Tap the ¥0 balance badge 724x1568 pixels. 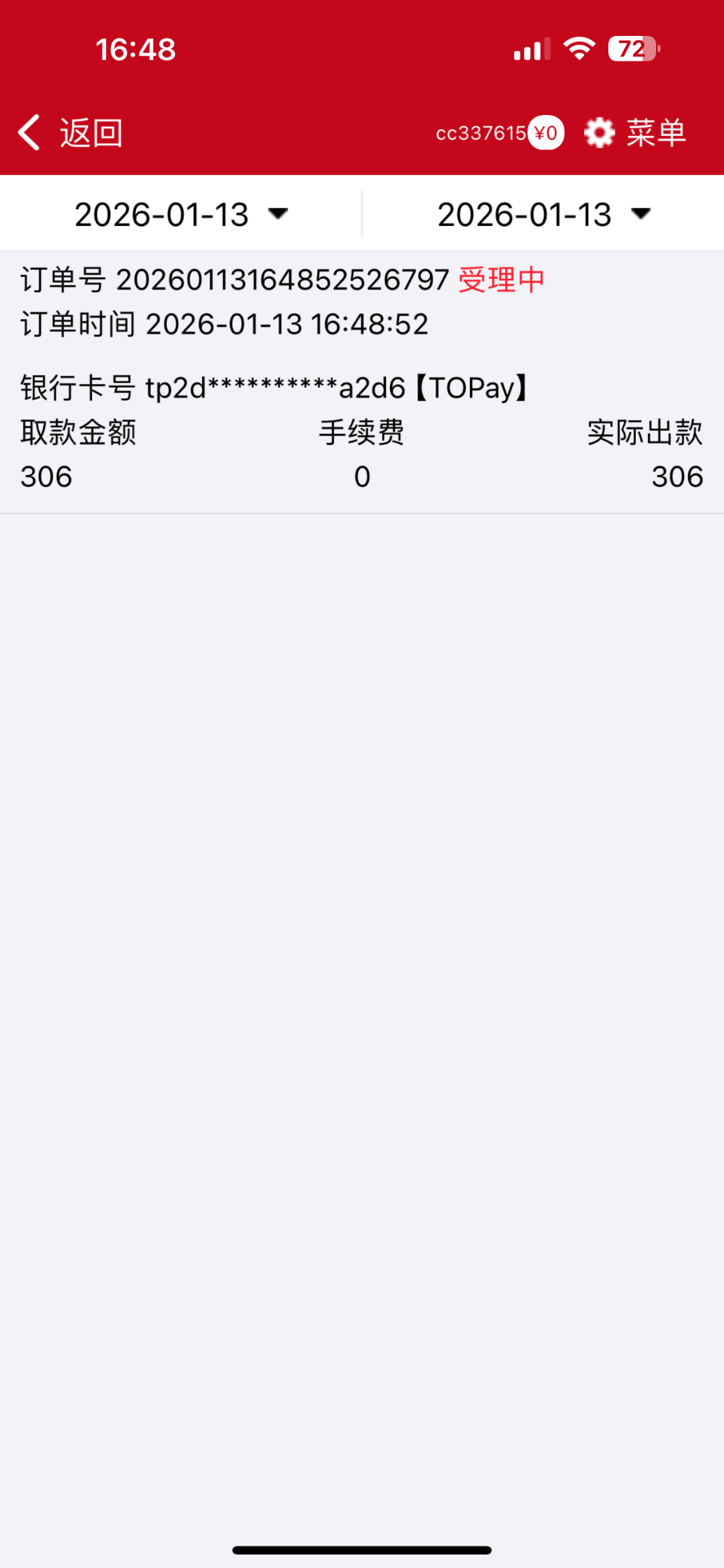coord(546,133)
